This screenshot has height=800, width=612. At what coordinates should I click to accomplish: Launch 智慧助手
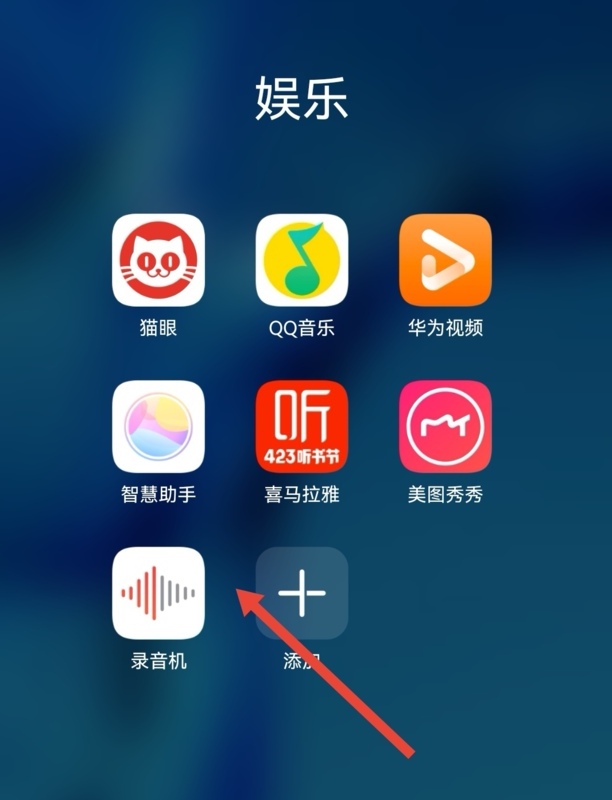(x=158, y=426)
